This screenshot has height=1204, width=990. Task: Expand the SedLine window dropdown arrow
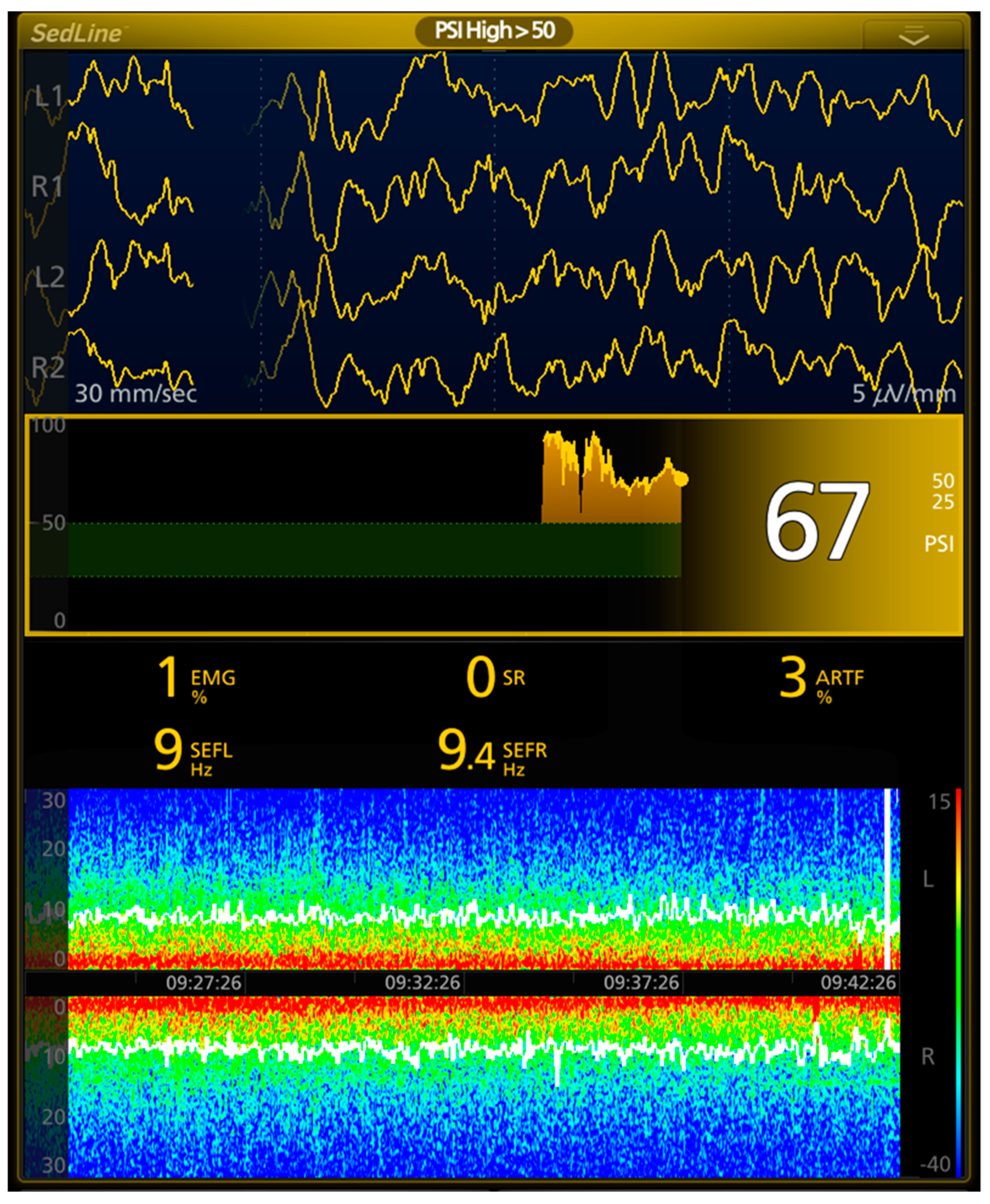click(913, 35)
